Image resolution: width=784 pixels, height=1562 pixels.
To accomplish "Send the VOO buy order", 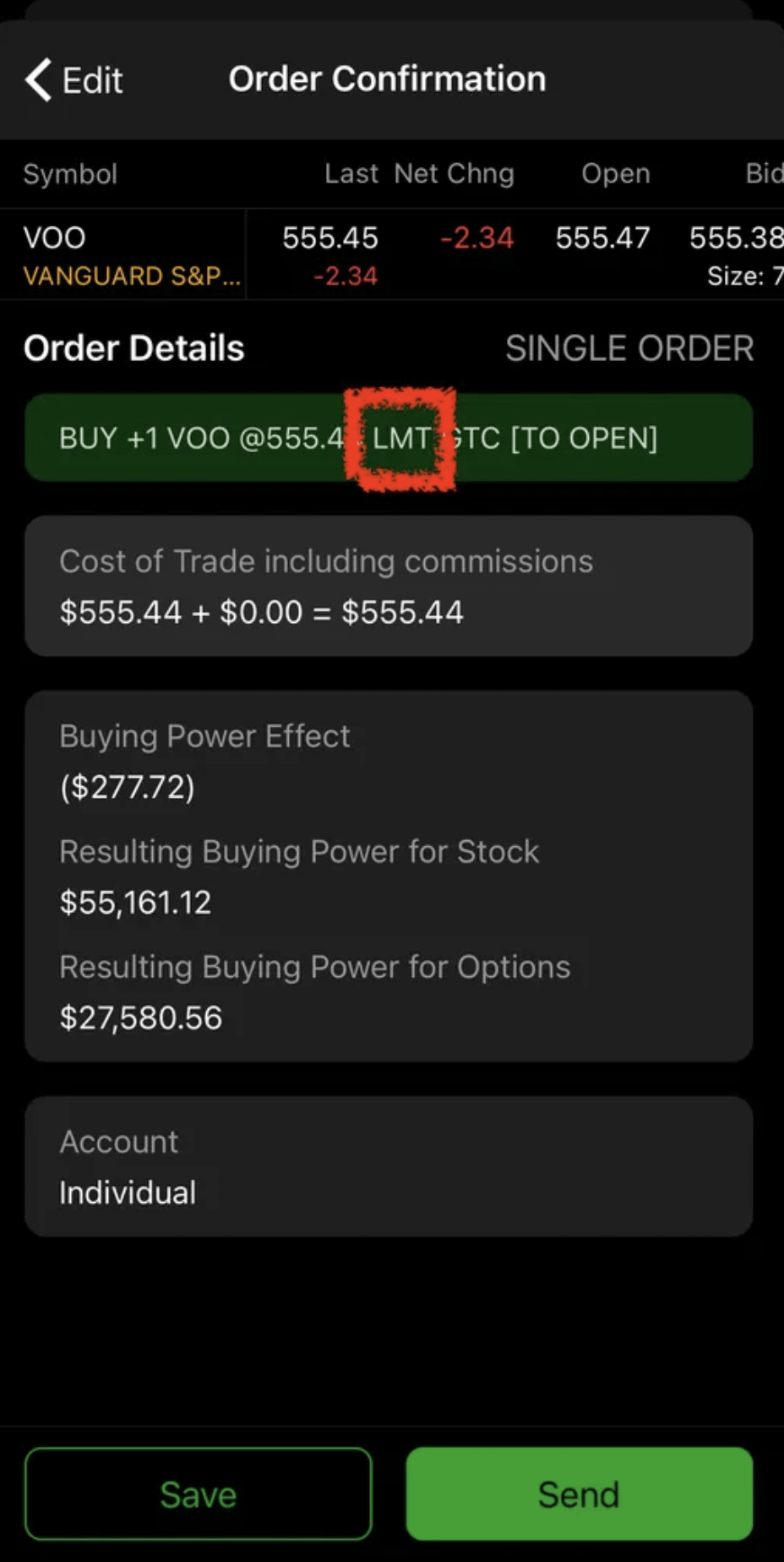I will tap(579, 1494).
